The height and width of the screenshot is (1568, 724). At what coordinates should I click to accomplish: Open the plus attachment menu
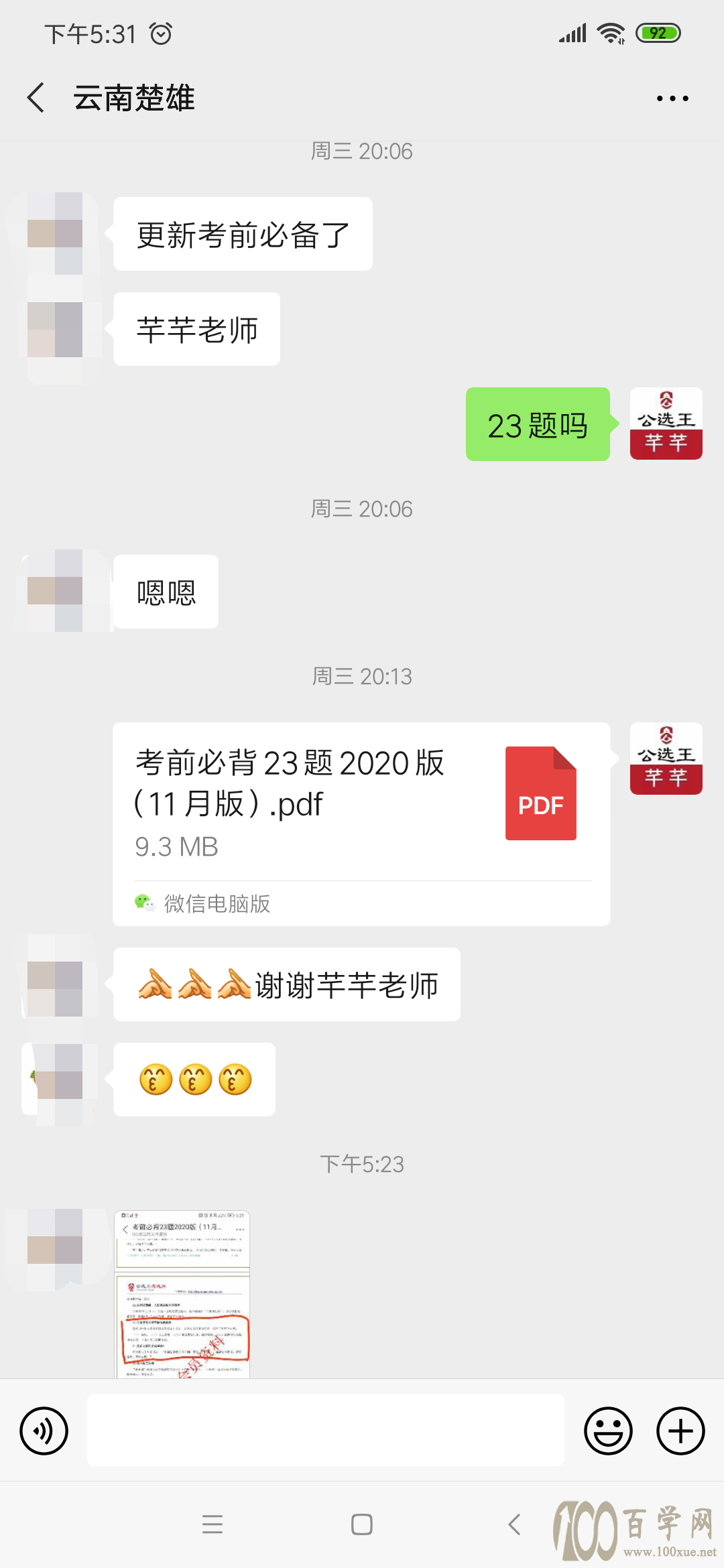[680, 1431]
